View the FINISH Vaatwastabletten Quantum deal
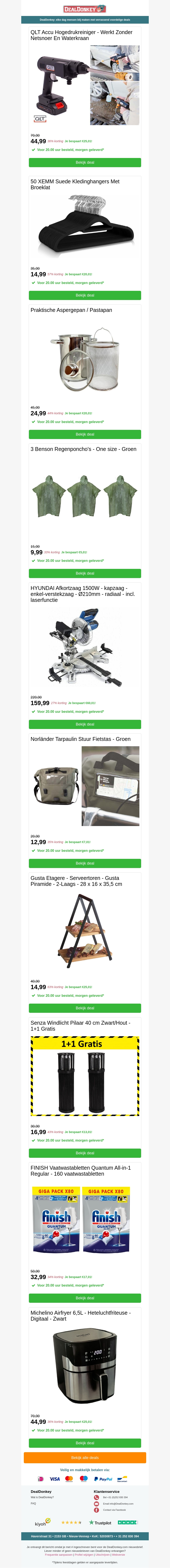The height and width of the screenshot is (1568, 170). [85, 1298]
